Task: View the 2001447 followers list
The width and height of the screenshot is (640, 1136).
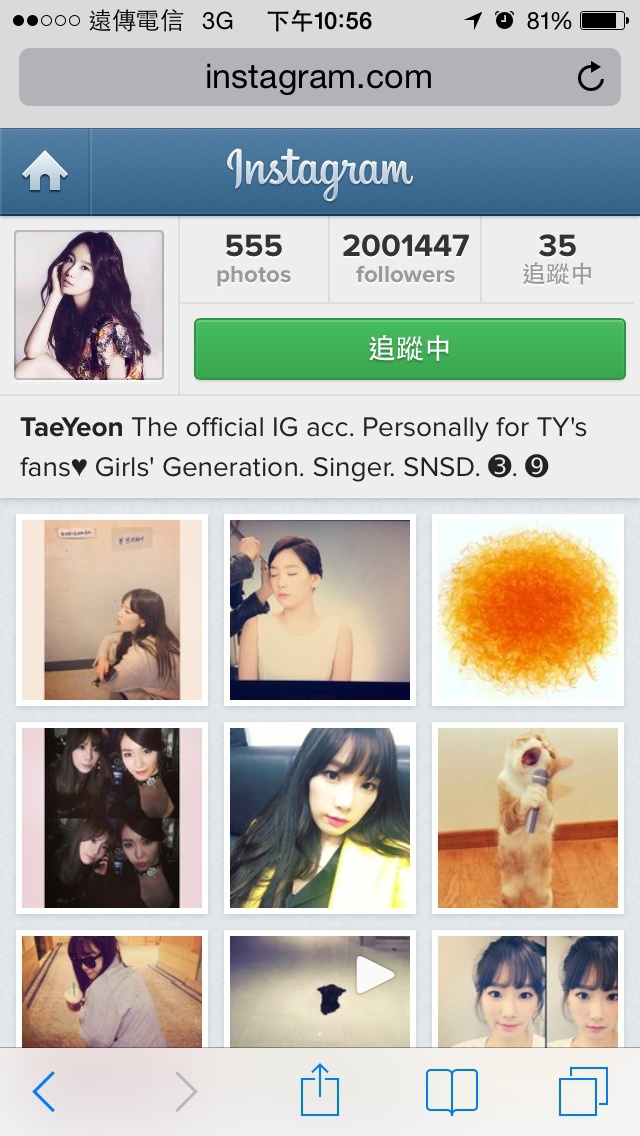Action: (405, 259)
